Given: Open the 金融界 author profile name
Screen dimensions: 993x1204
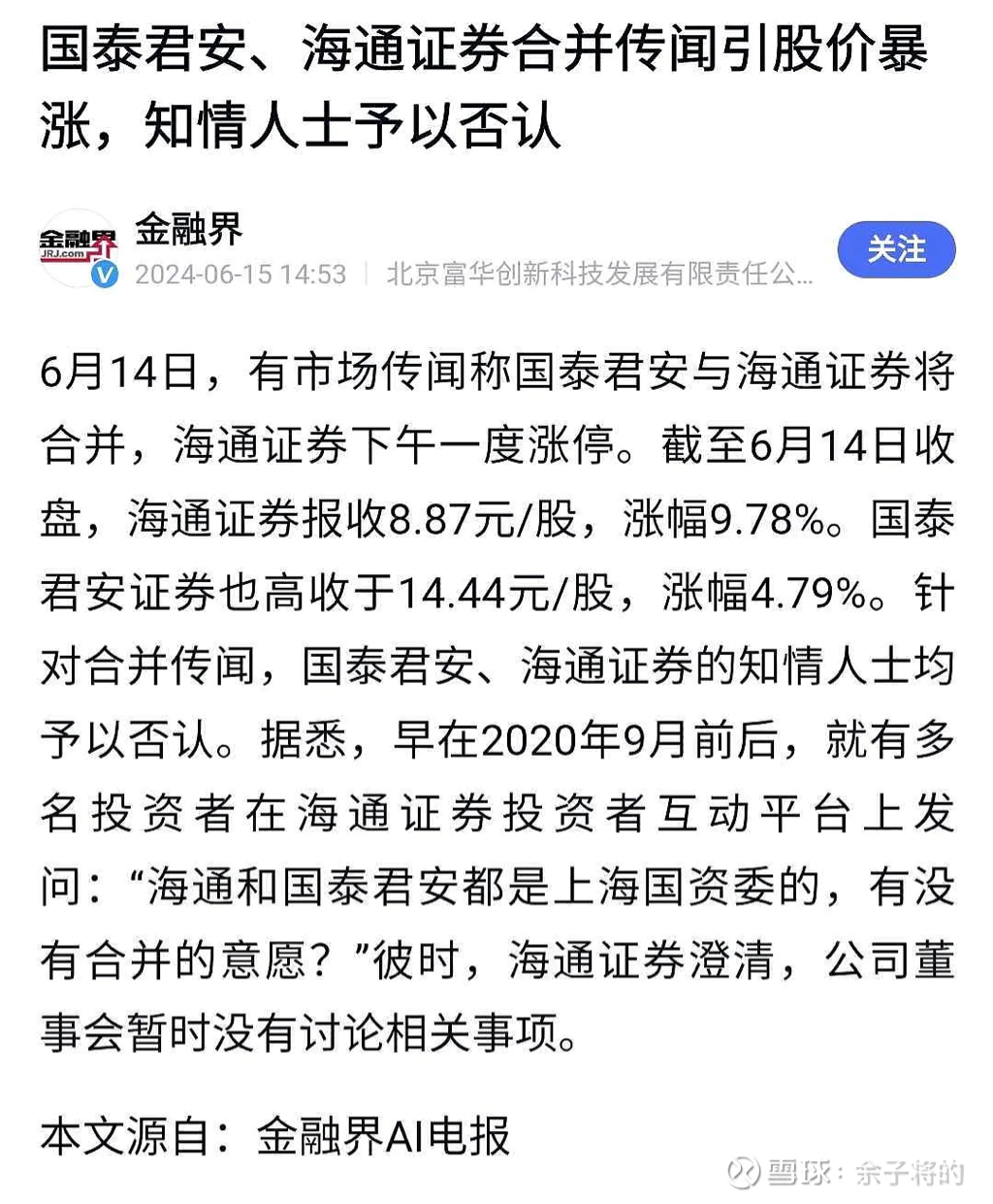Looking at the screenshot, I should [188, 230].
